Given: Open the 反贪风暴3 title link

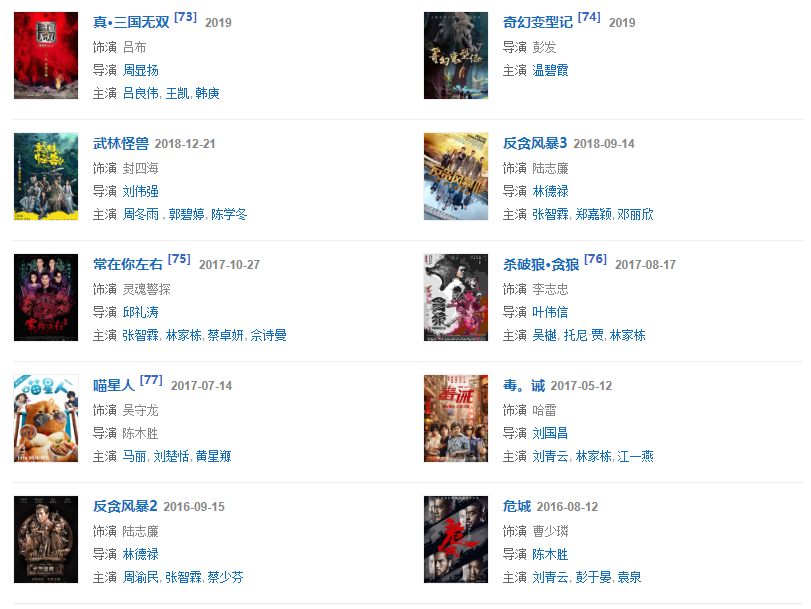Looking at the screenshot, I should pos(535,143).
